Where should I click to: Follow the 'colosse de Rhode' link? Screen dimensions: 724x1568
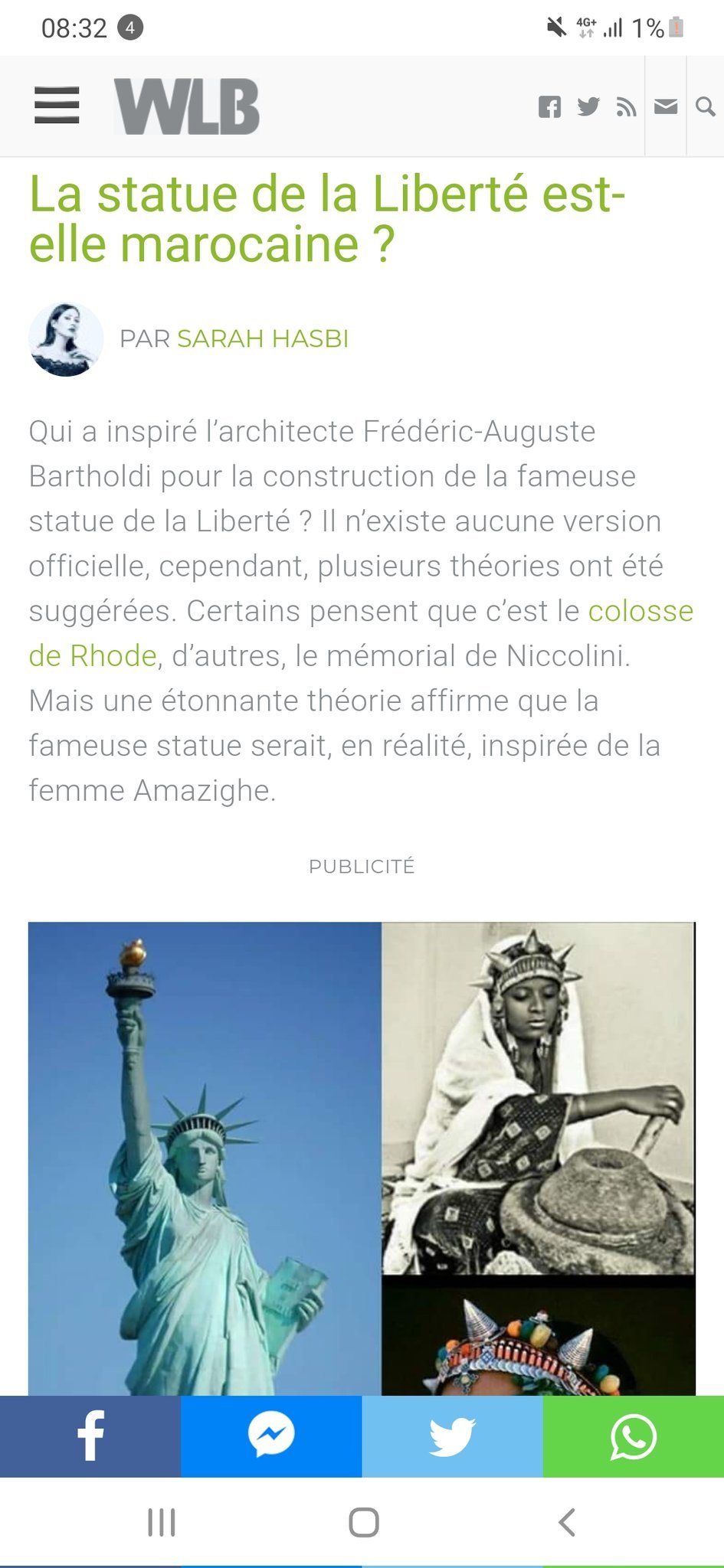click(640, 611)
